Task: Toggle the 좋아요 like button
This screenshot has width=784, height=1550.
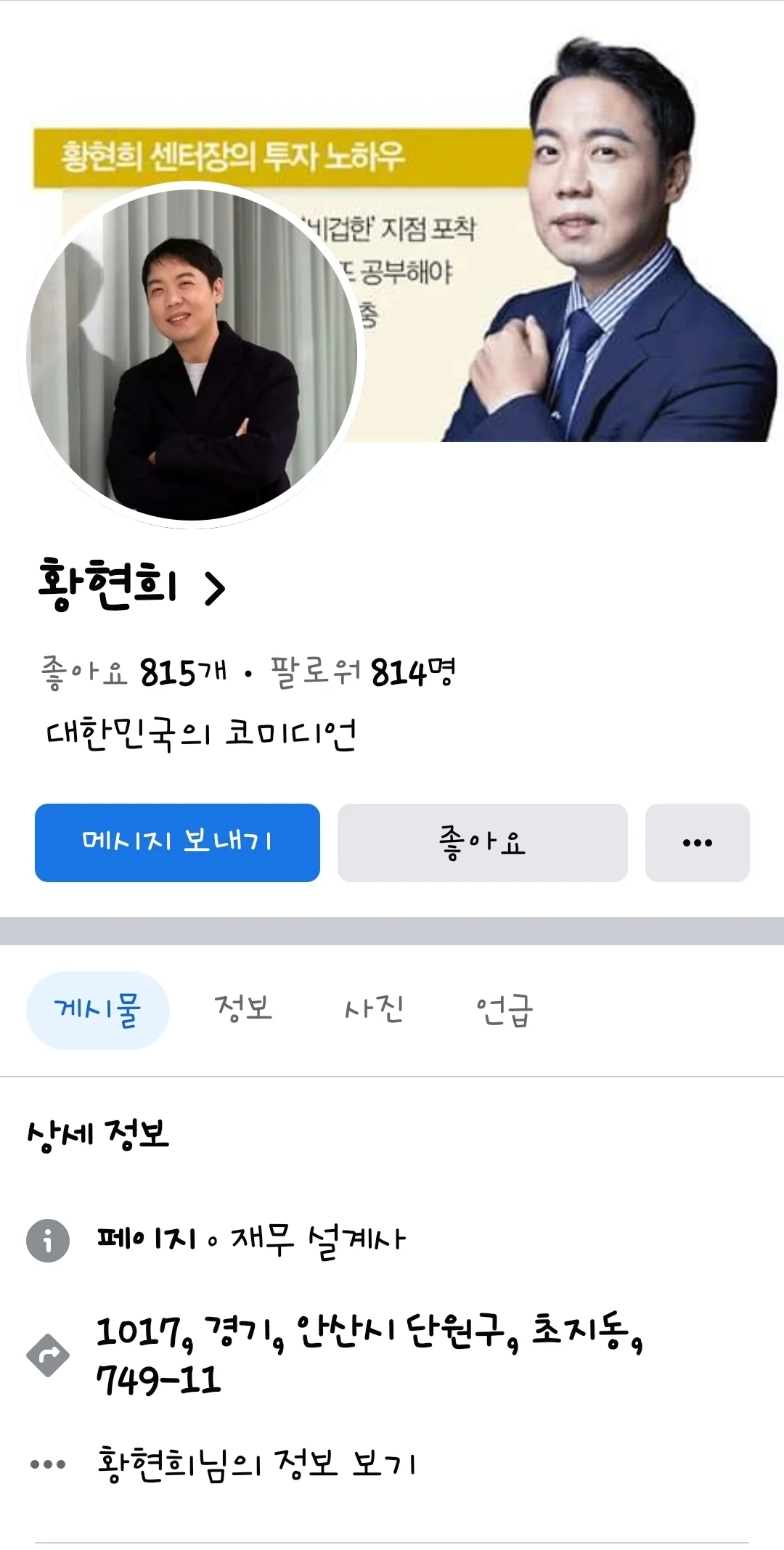Action: pyautogui.click(x=483, y=843)
